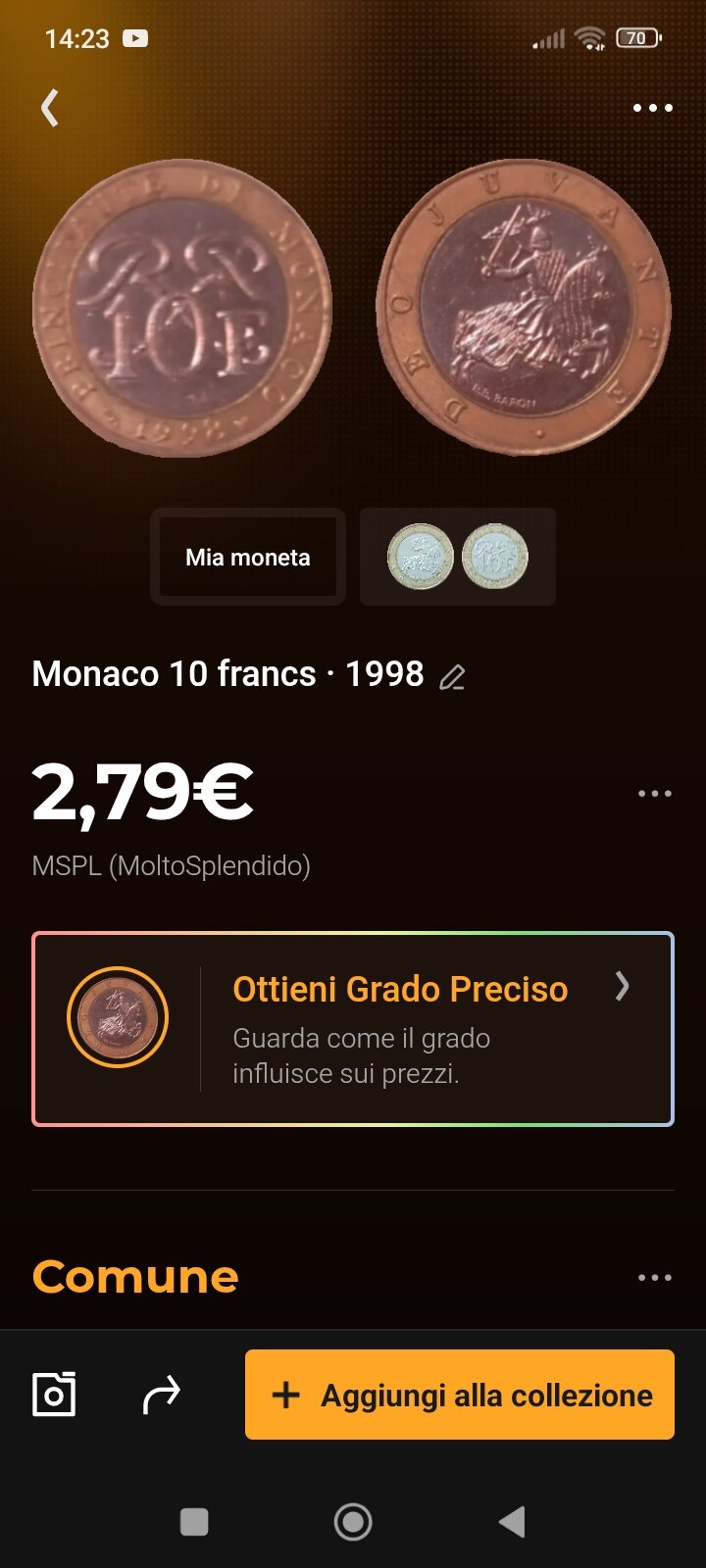Go back using the top-left arrow

(x=50, y=108)
